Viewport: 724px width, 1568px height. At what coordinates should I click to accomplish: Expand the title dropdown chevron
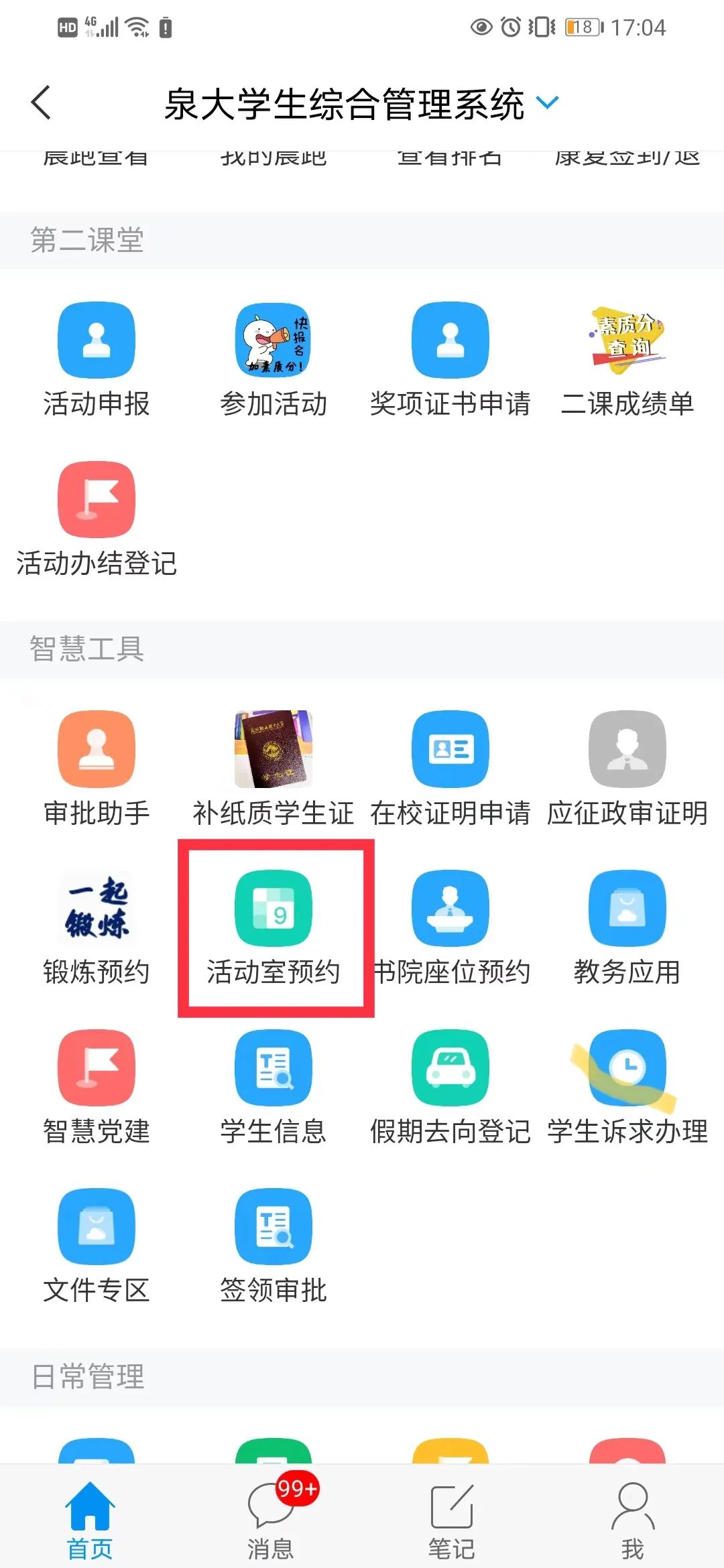click(x=547, y=103)
